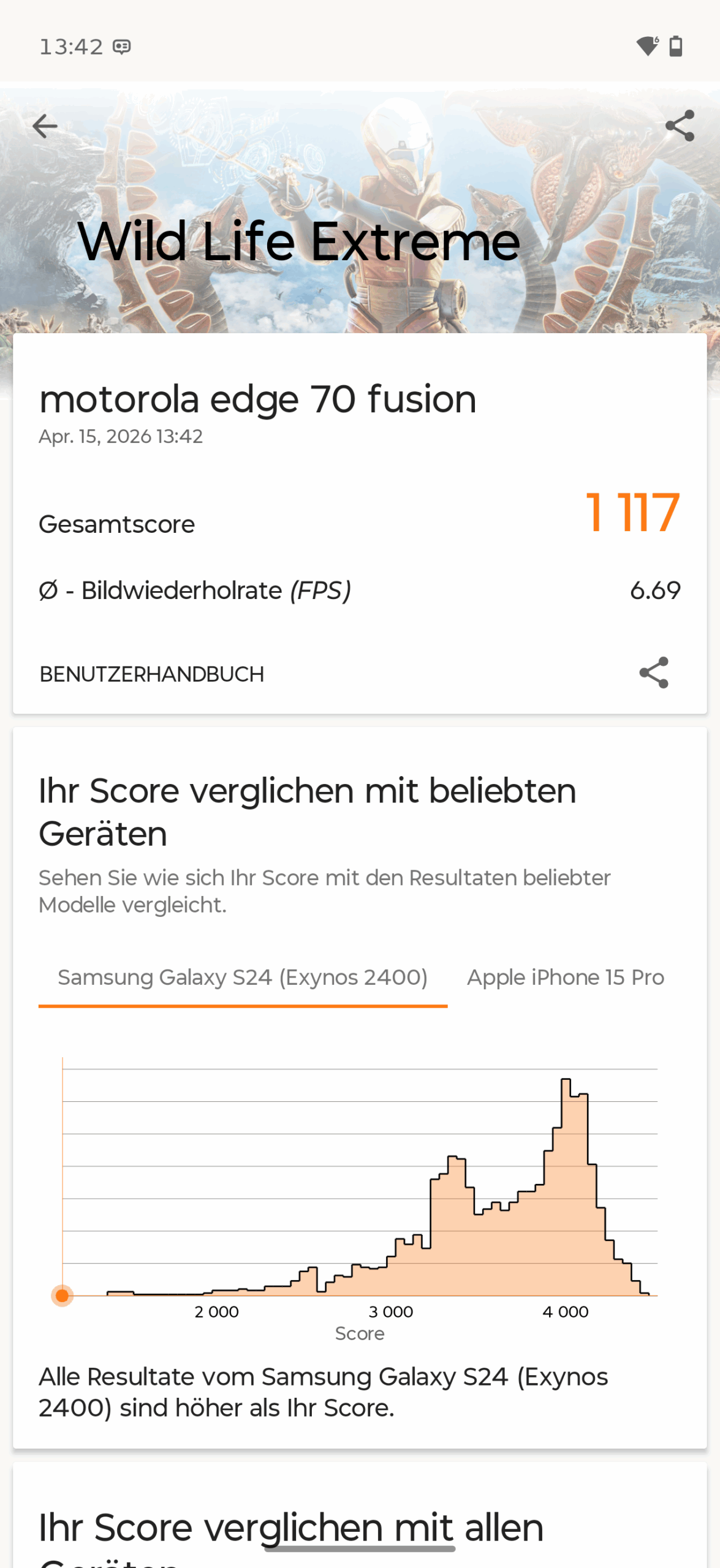Share score via icon beside Benutzerhandbuch

click(653, 673)
